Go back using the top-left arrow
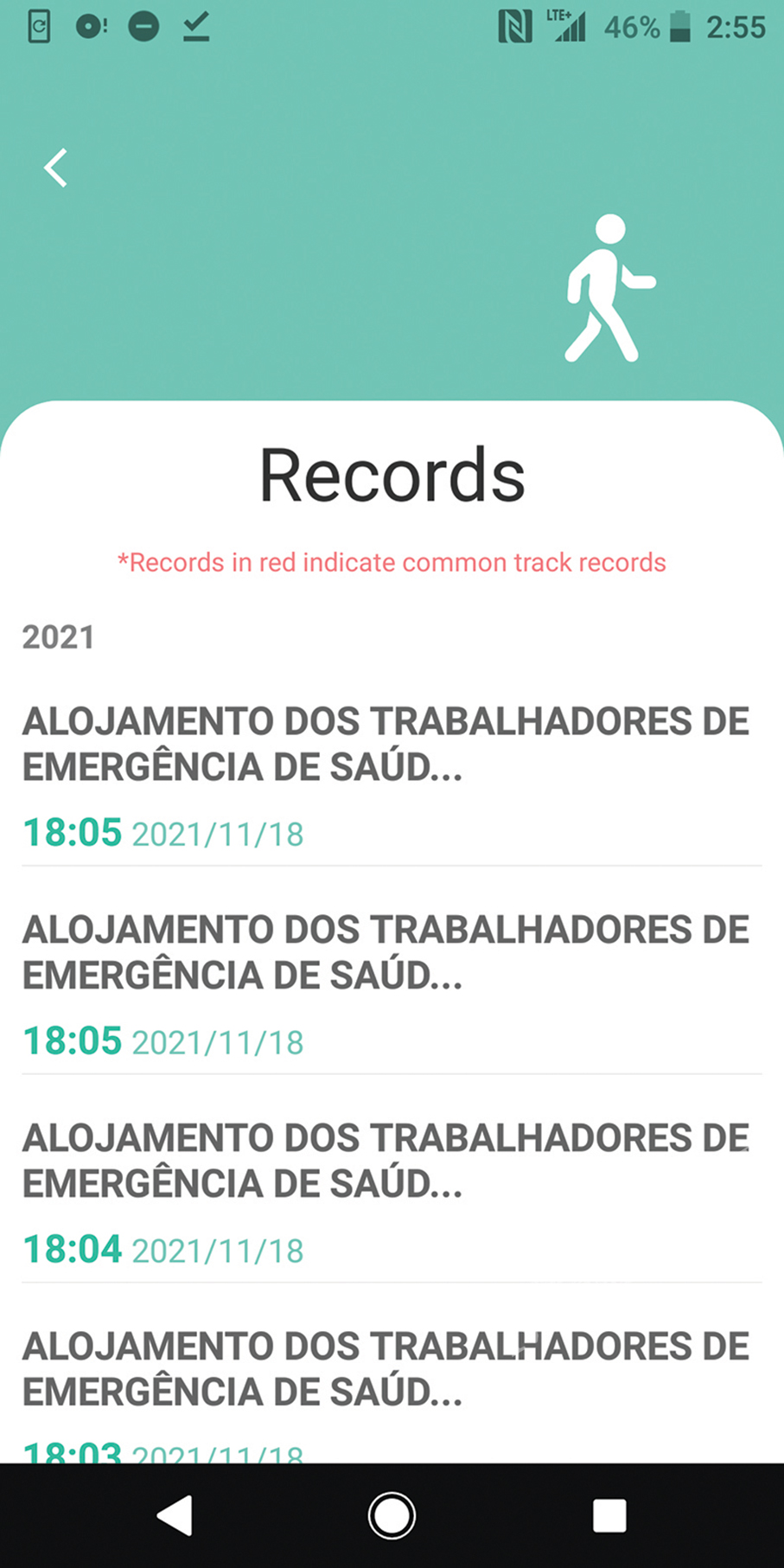Screen dimensions: 784x1568 coord(56,168)
